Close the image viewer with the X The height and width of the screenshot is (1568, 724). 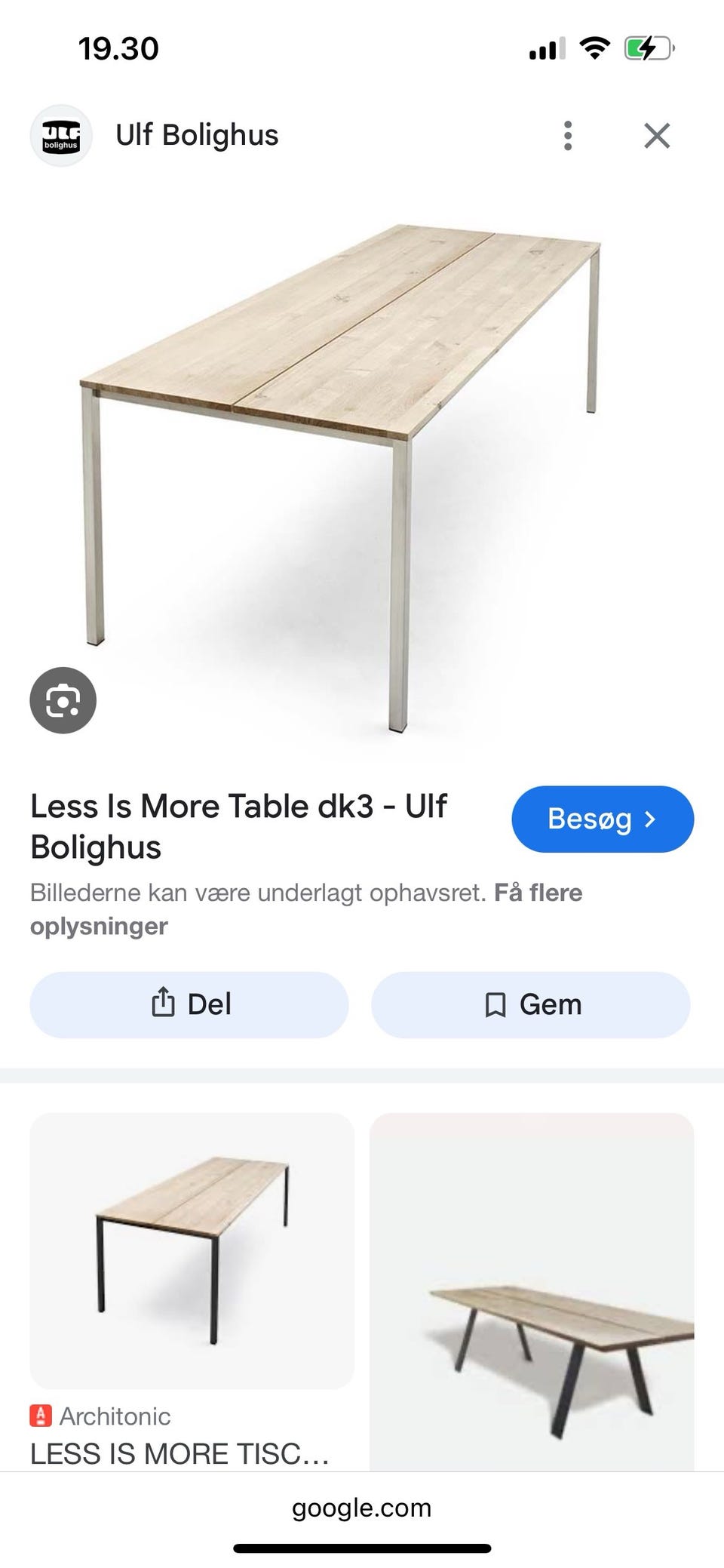(x=657, y=135)
